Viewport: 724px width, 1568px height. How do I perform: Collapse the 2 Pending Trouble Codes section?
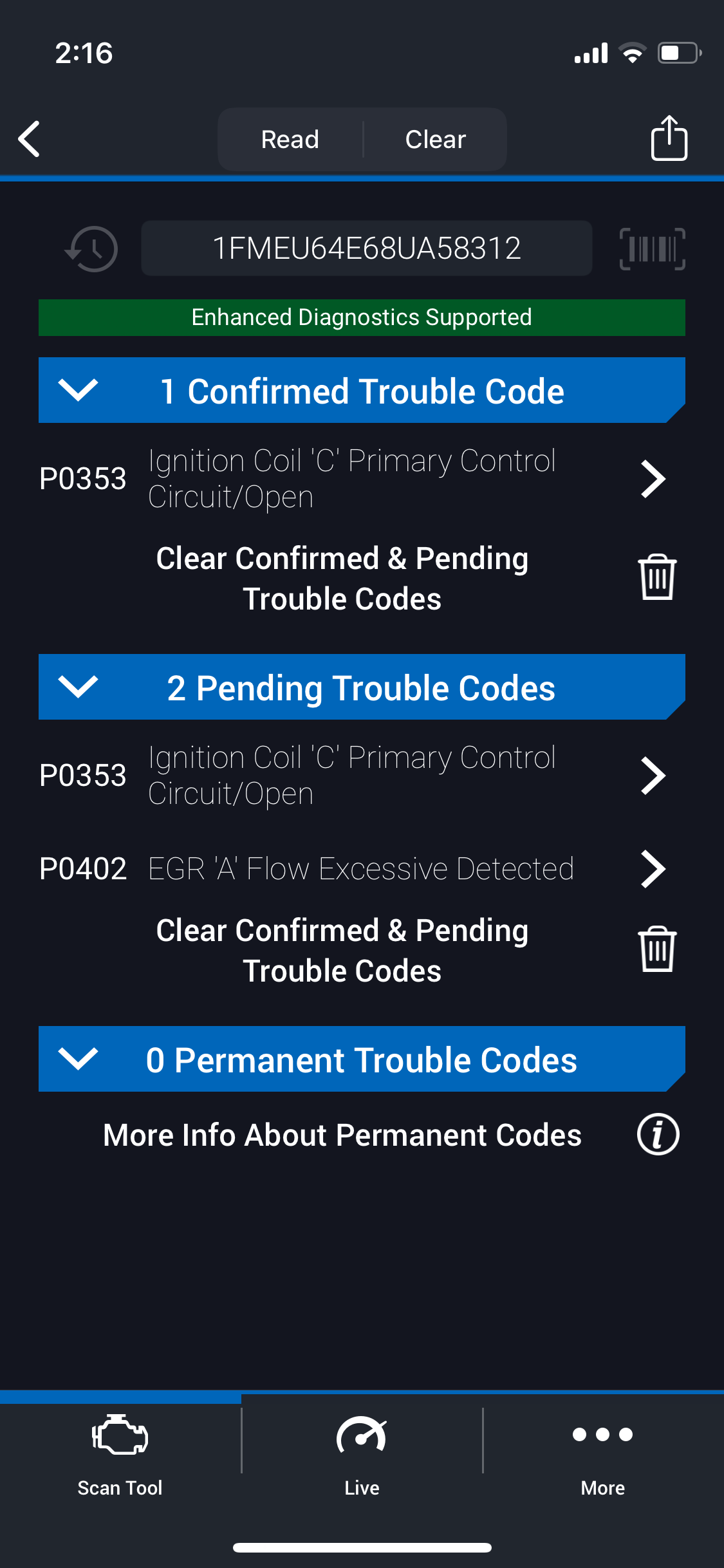click(78, 687)
